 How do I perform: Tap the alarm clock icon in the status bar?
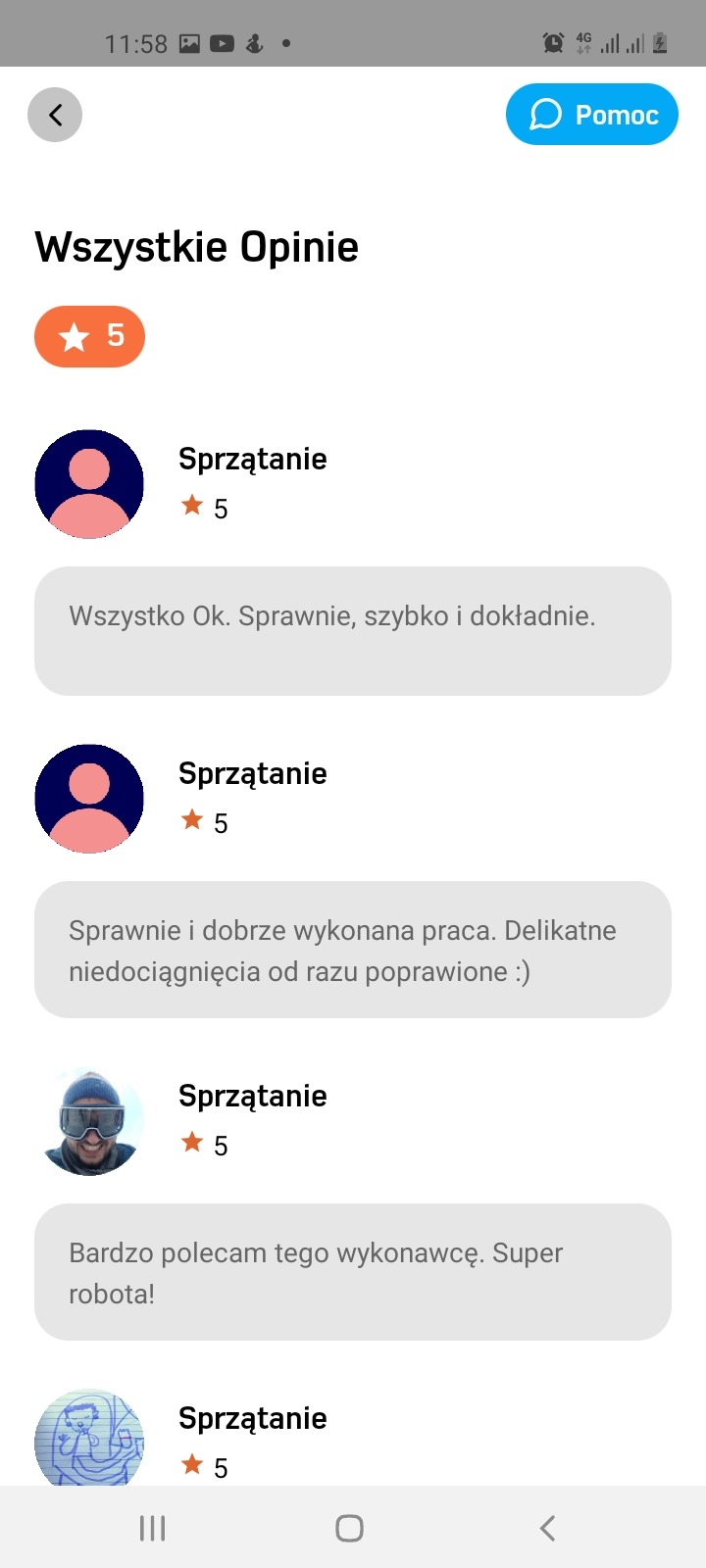click(x=552, y=43)
